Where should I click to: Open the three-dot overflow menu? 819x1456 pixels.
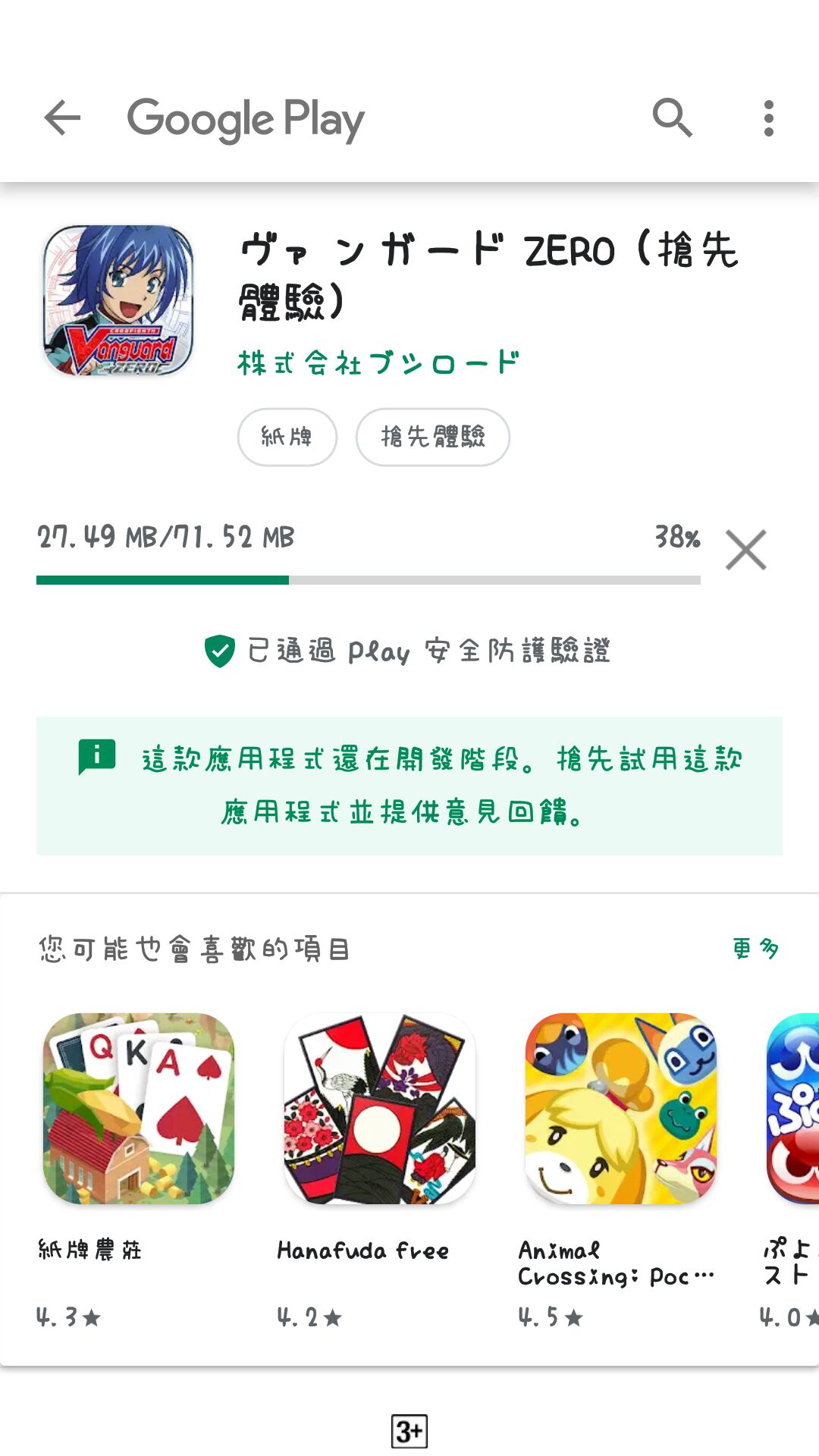point(768,118)
